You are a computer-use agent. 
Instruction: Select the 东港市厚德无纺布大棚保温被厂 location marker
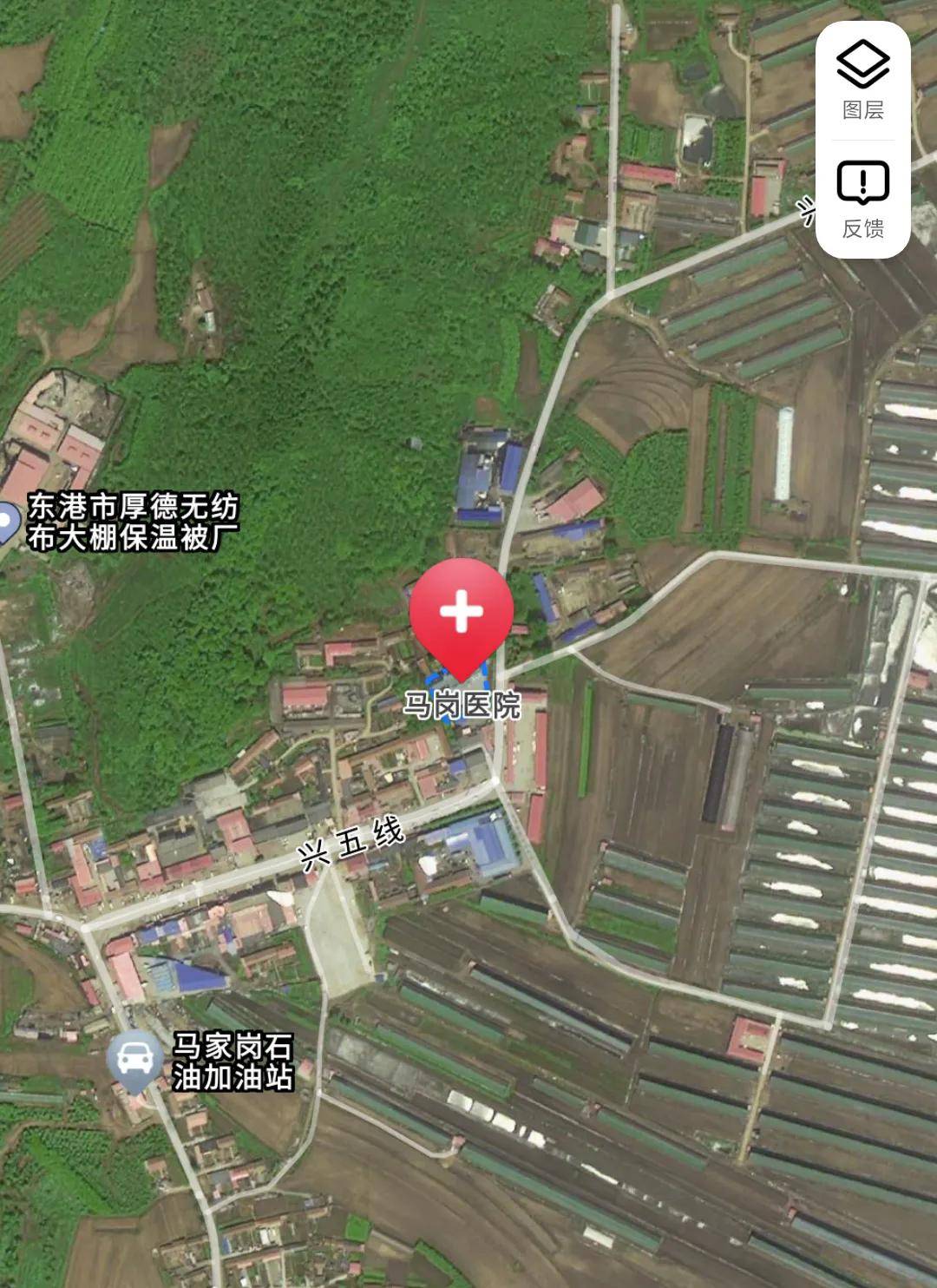(x=8, y=522)
